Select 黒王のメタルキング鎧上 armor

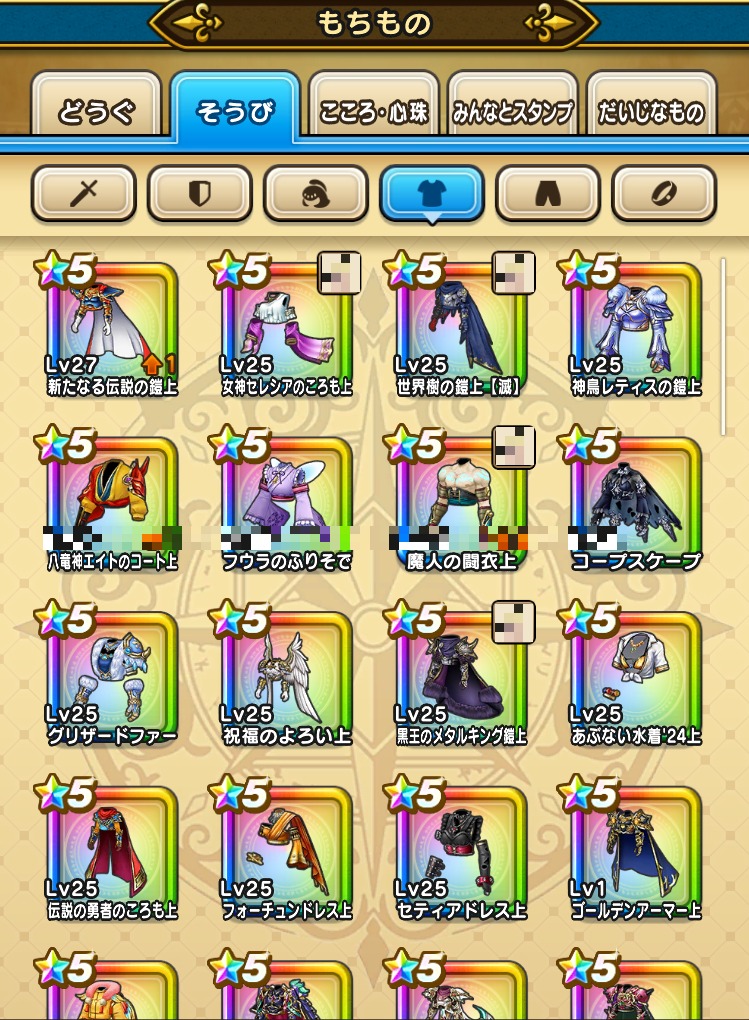click(x=460, y=678)
